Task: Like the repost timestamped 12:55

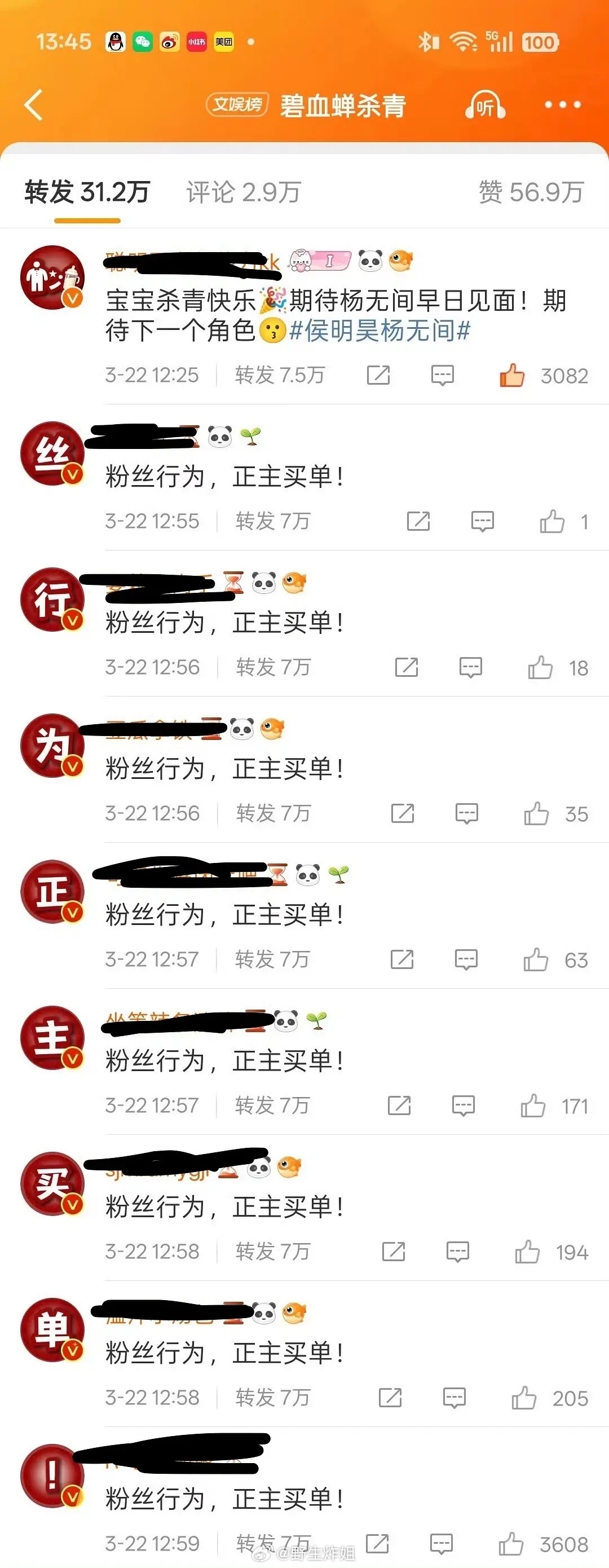Action: click(553, 521)
